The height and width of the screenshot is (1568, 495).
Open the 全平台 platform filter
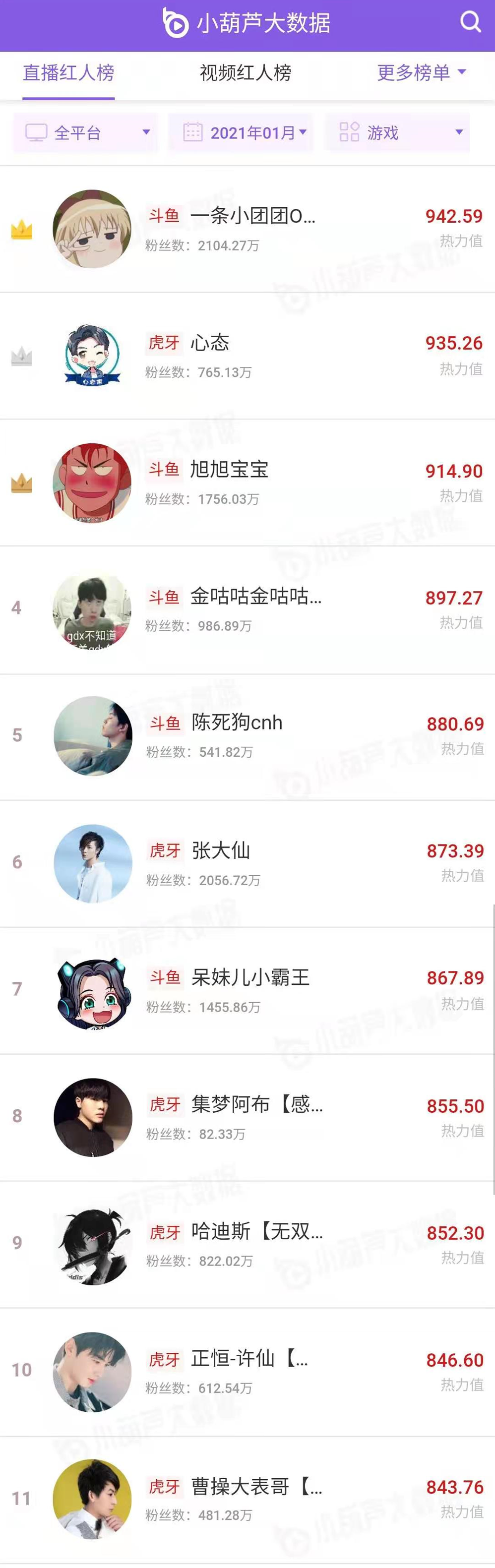coord(85,132)
